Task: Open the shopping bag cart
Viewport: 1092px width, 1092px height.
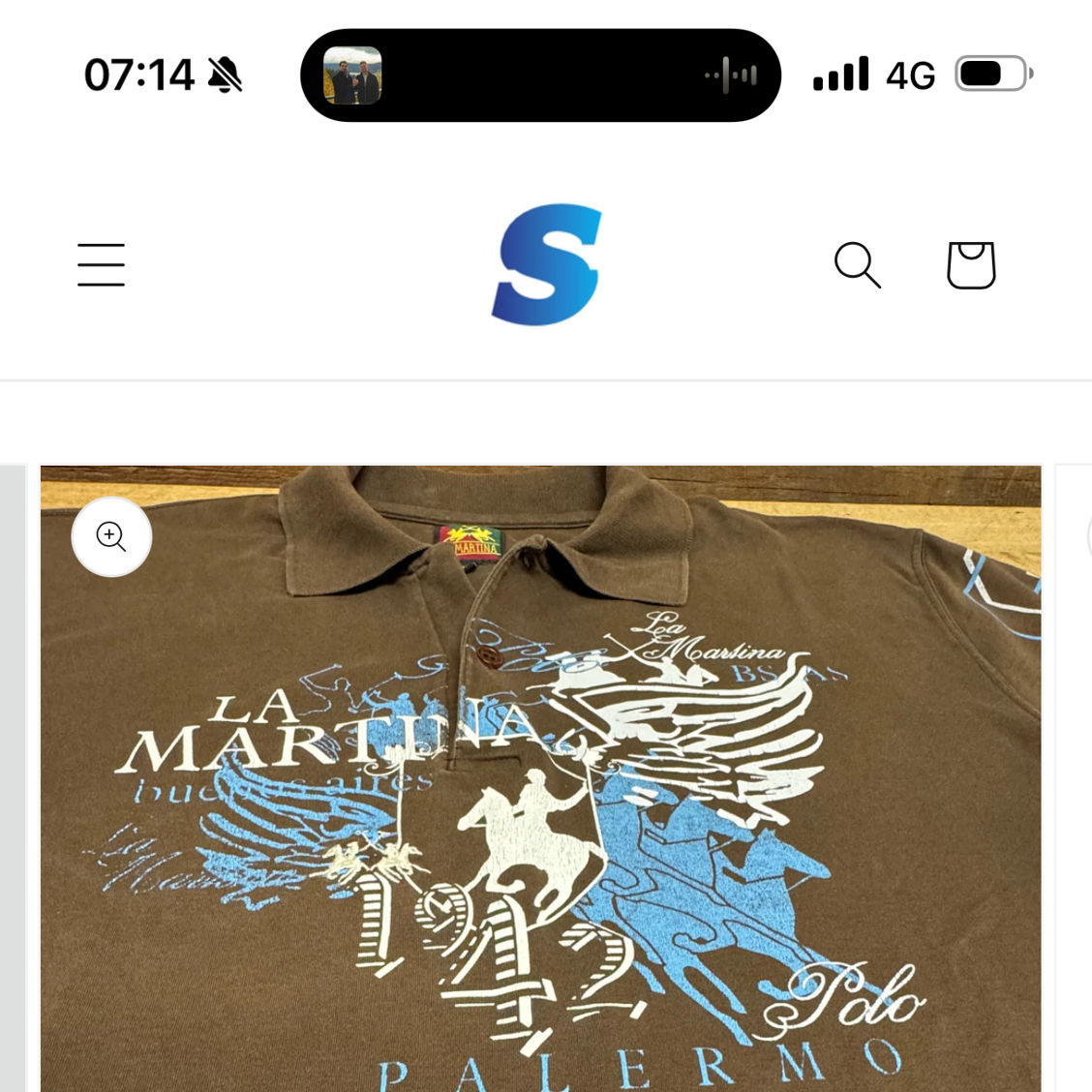Action: point(971,264)
